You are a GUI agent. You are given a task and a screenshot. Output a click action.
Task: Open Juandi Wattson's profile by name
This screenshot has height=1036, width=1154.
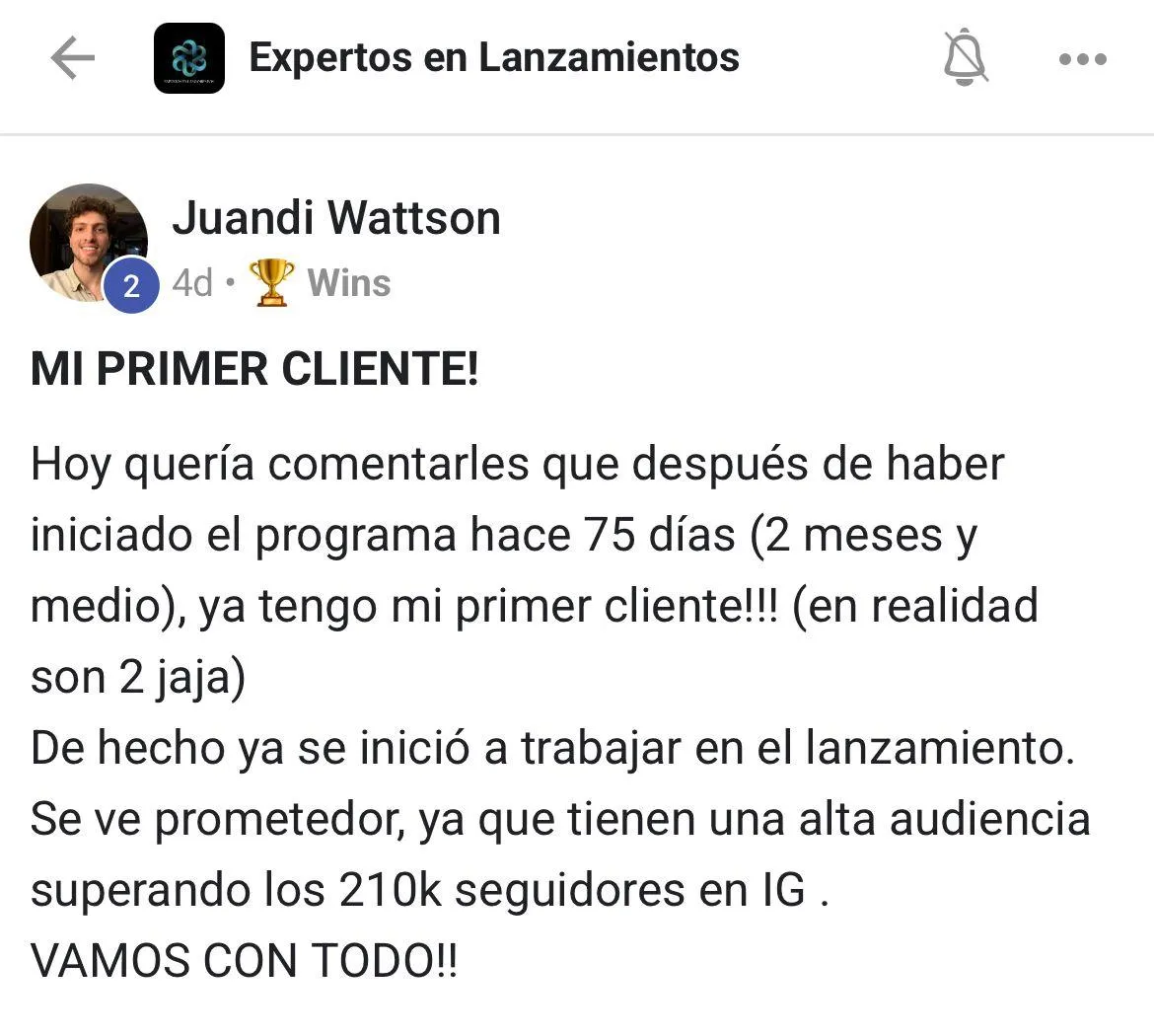pyautogui.click(x=336, y=218)
